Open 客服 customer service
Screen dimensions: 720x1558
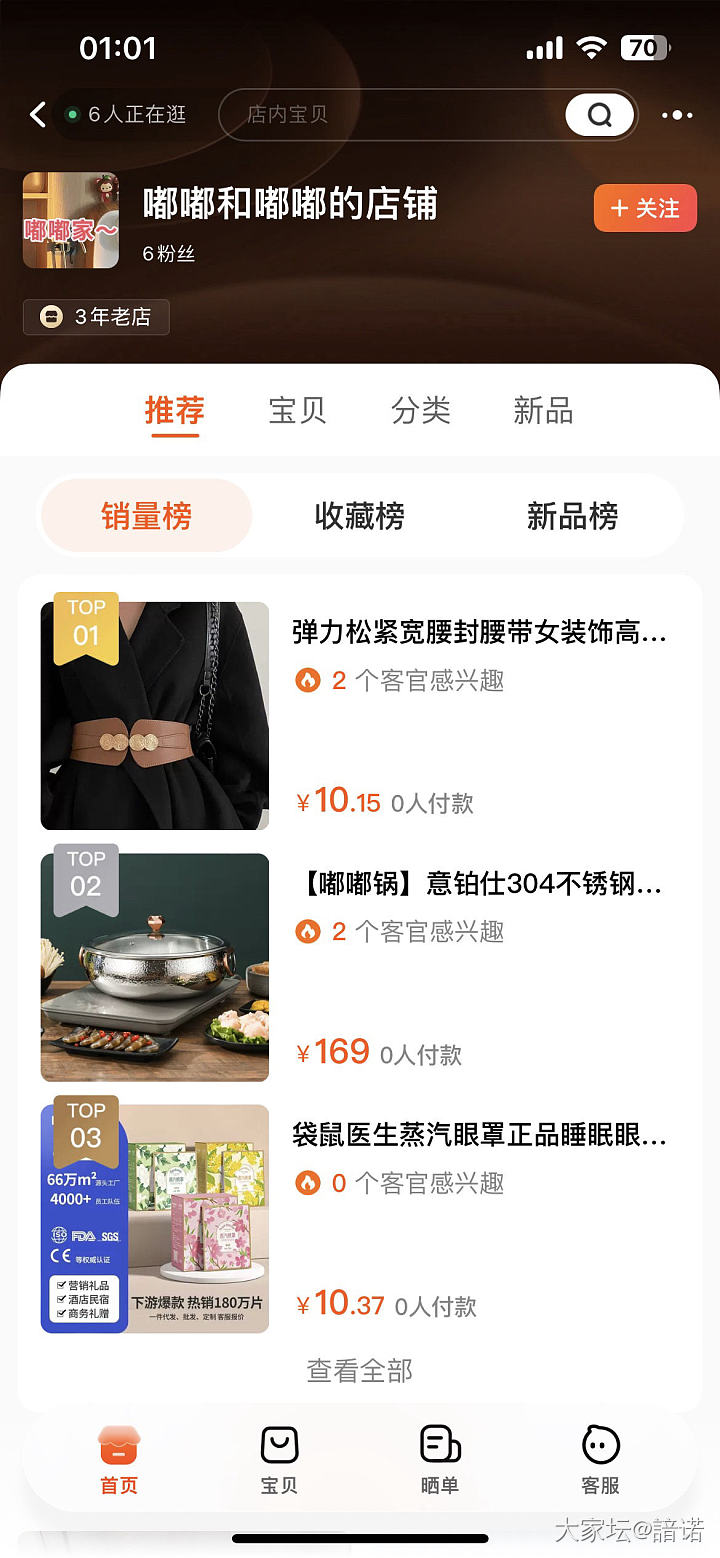click(600, 1460)
